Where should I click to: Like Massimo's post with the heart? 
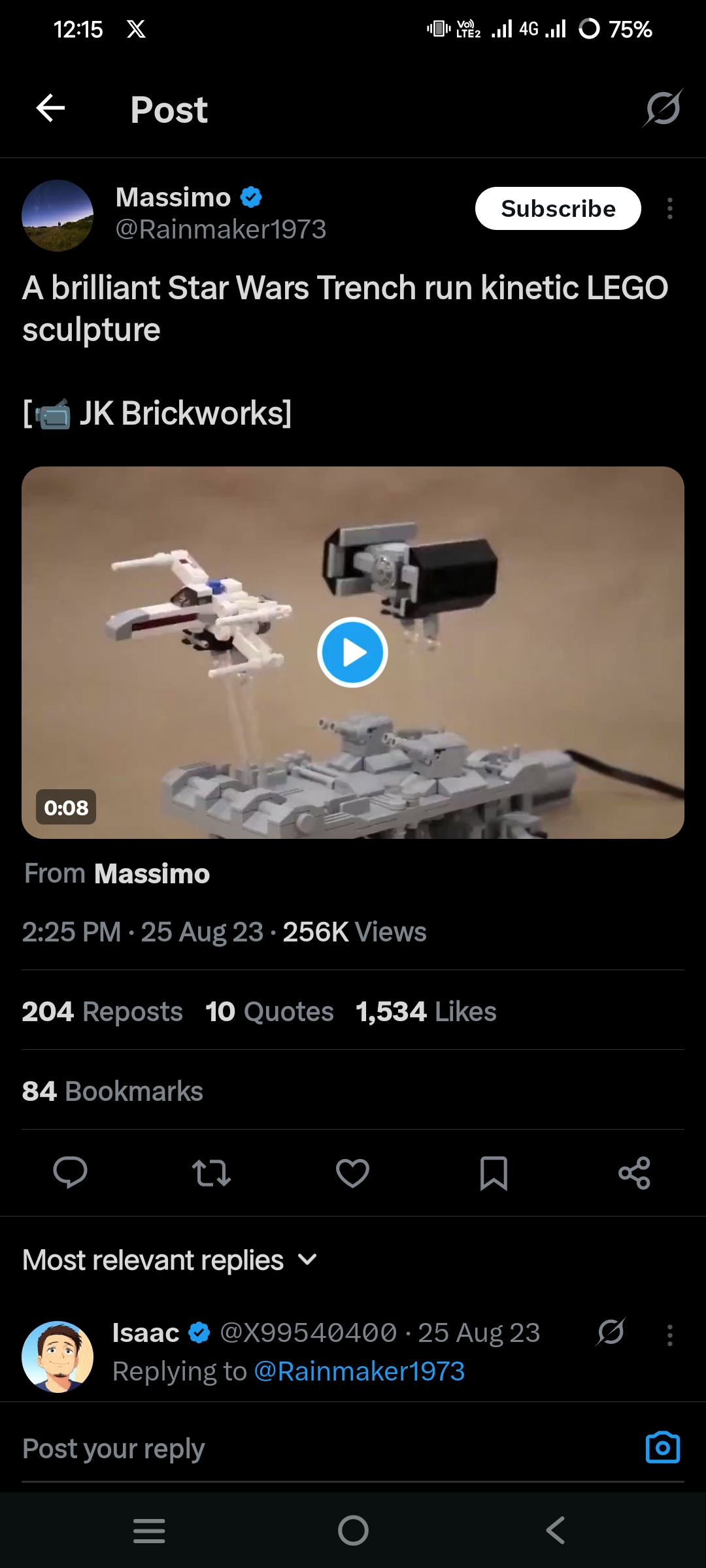click(x=352, y=1173)
